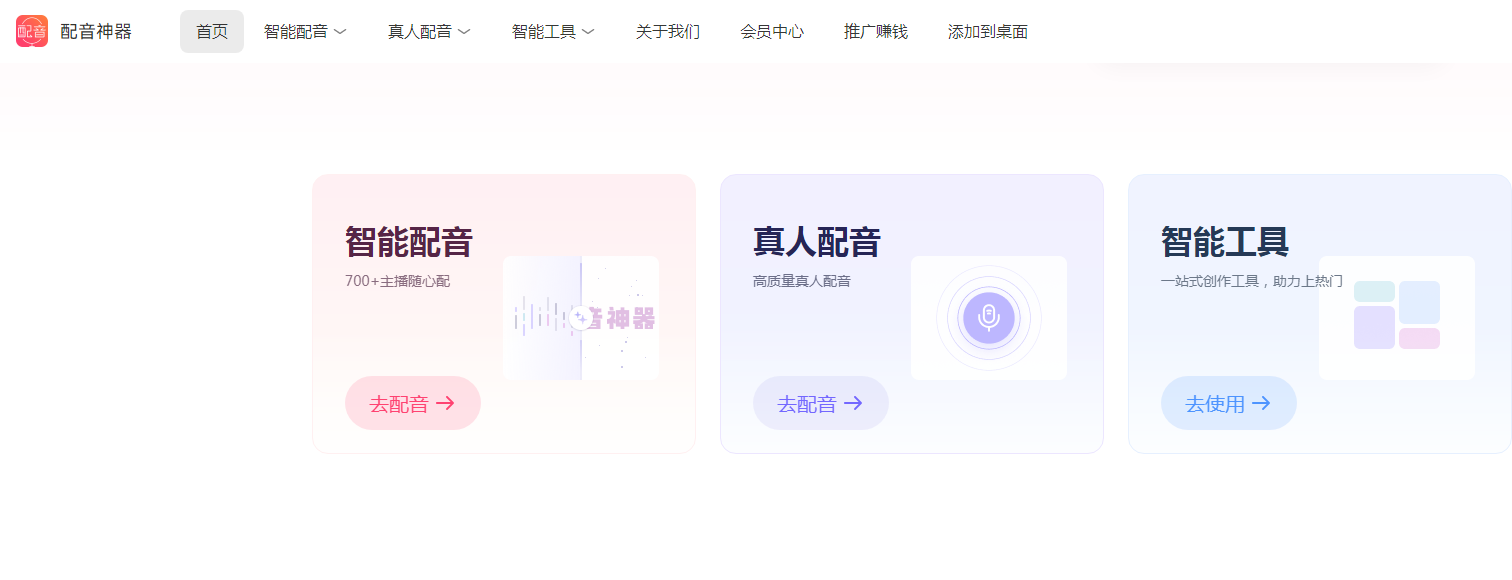Tap 去使用 on the 智能工具 card

click(x=1228, y=403)
